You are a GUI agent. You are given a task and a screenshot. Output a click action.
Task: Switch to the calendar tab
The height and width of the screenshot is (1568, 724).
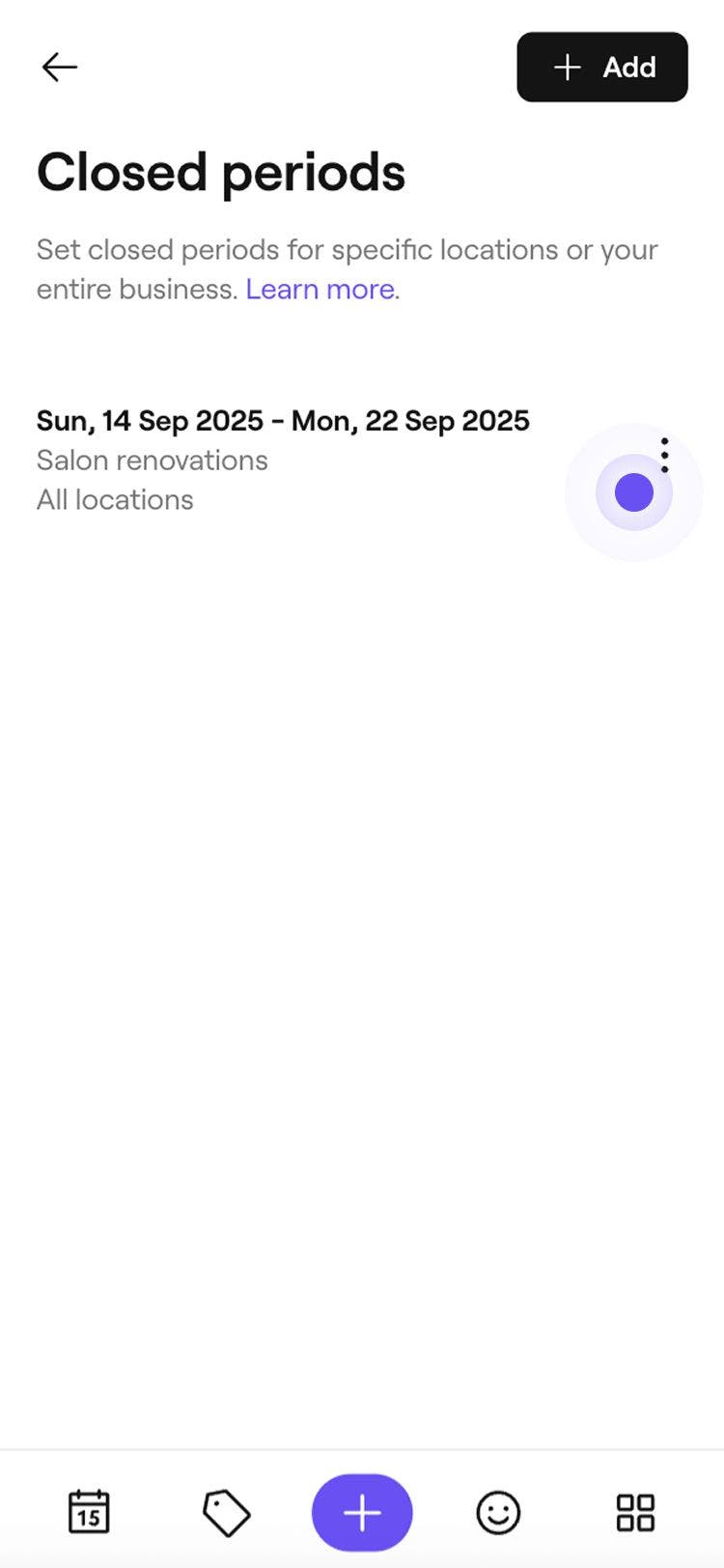click(x=89, y=1512)
